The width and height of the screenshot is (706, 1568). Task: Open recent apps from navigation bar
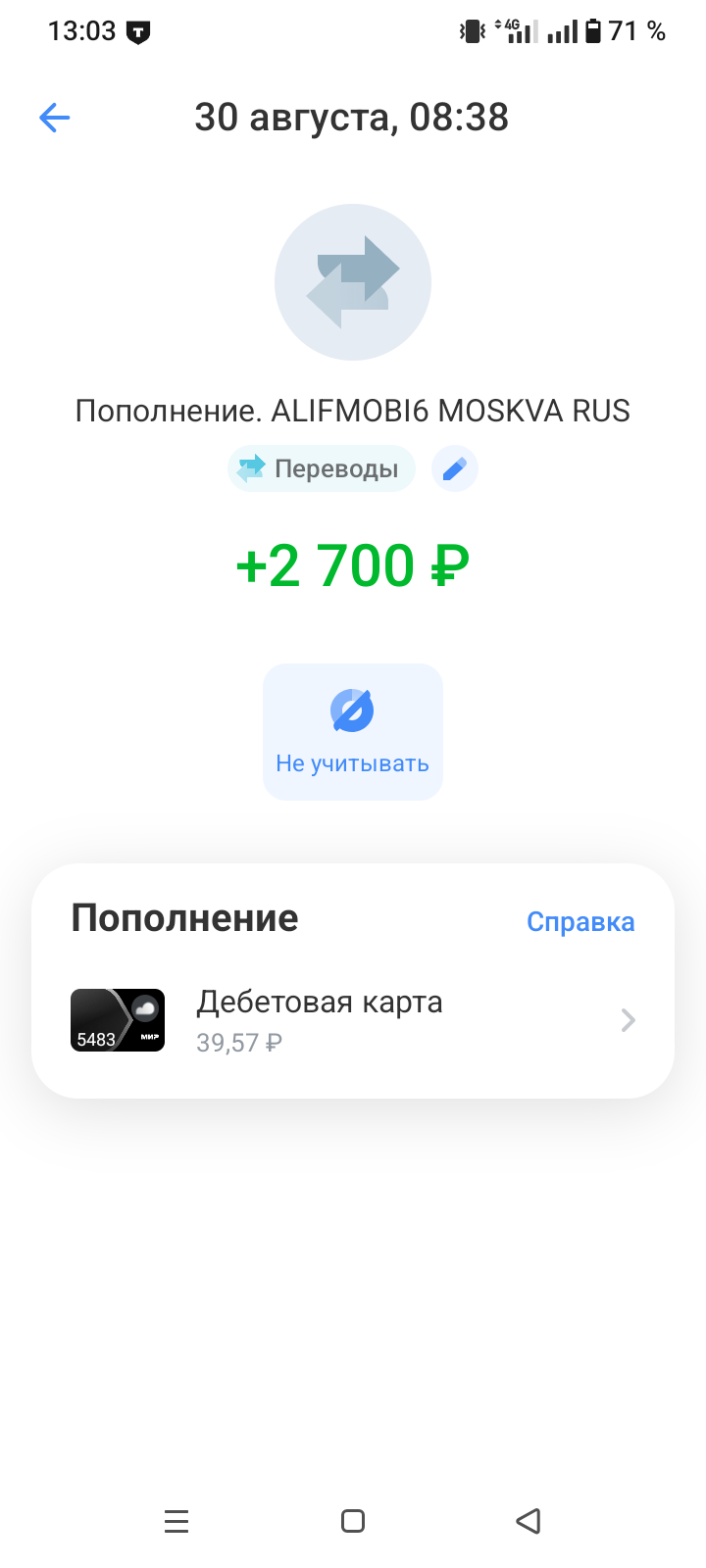[x=176, y=1521]
